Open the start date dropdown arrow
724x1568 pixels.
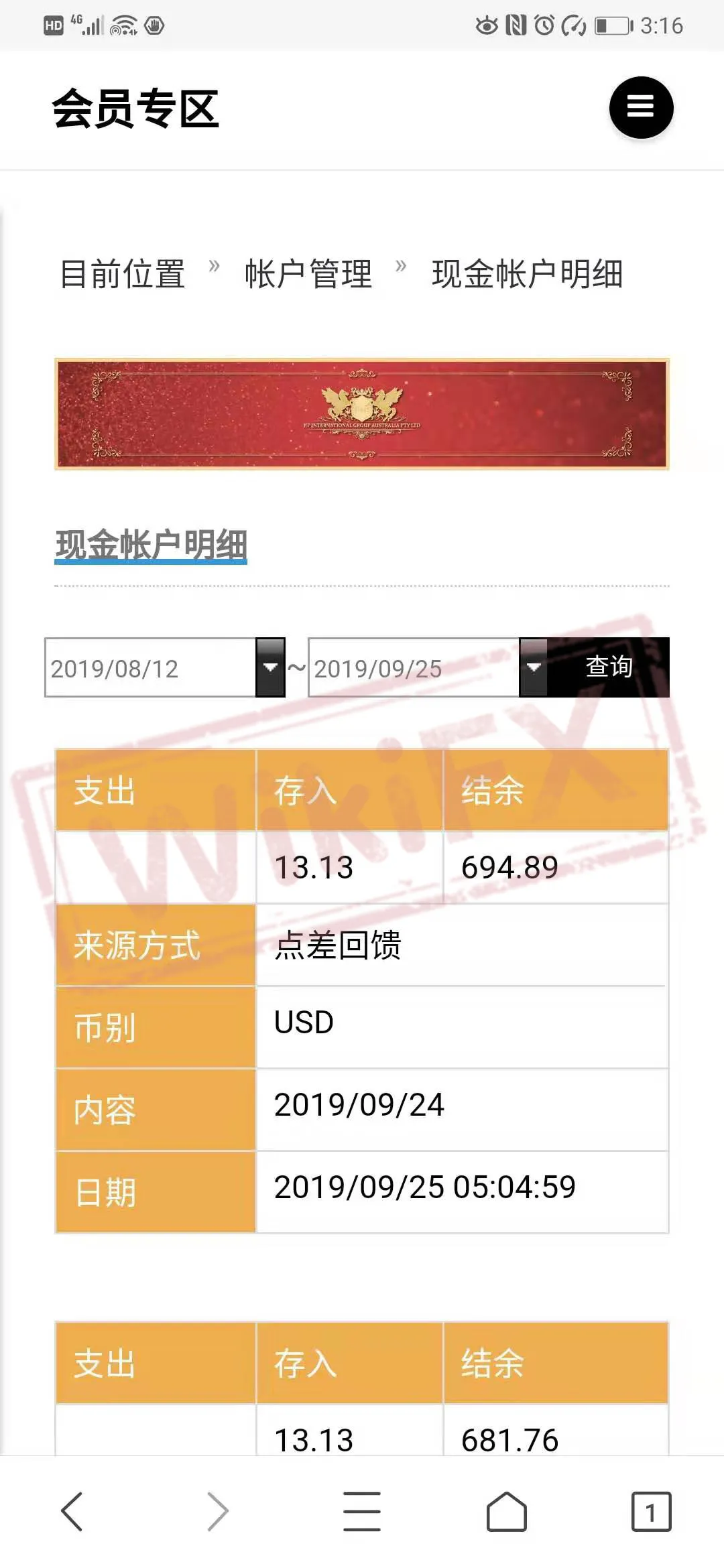(x=271, y=667)
